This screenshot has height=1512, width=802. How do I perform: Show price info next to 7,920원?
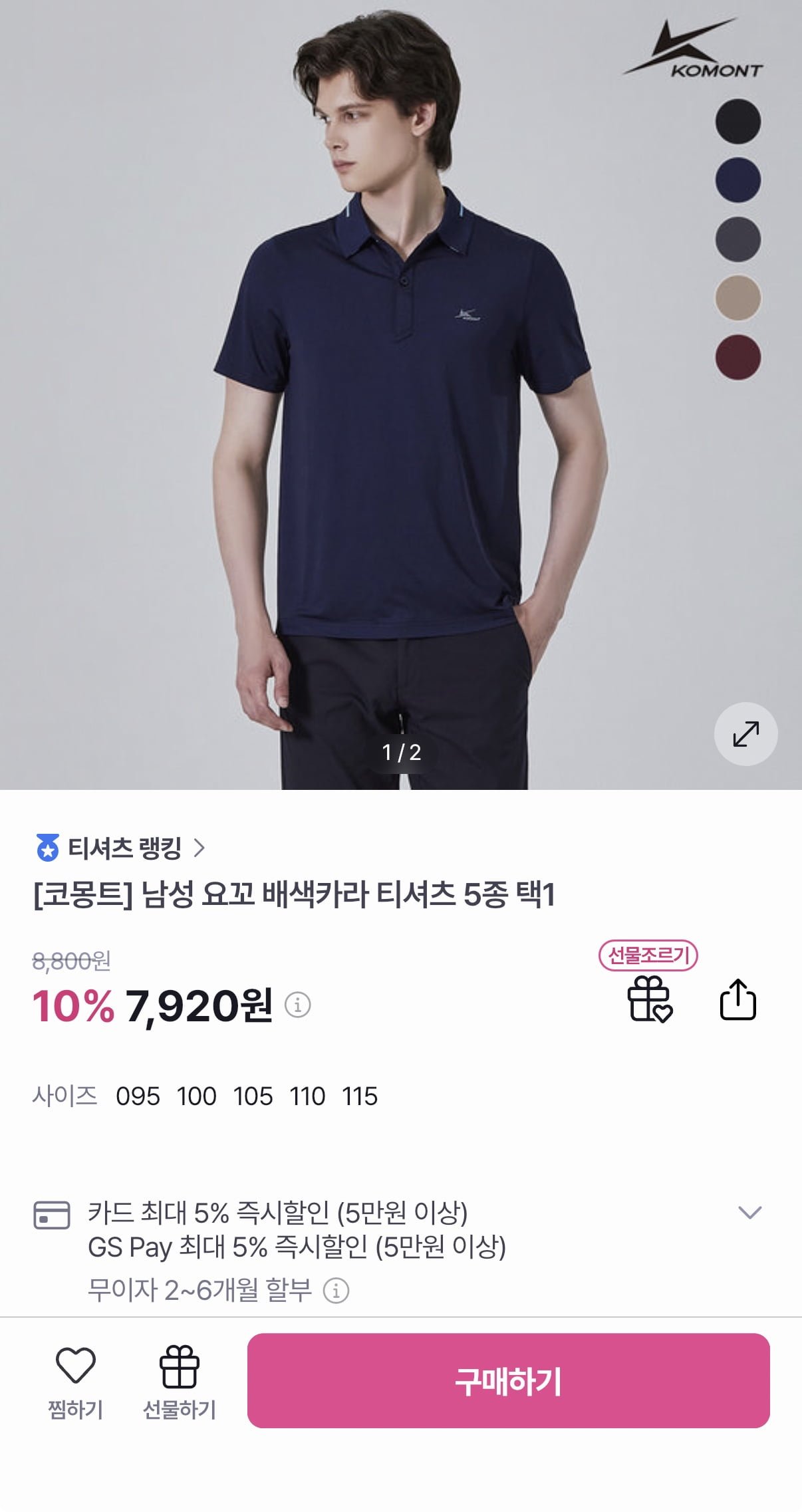pos(297,1005)
